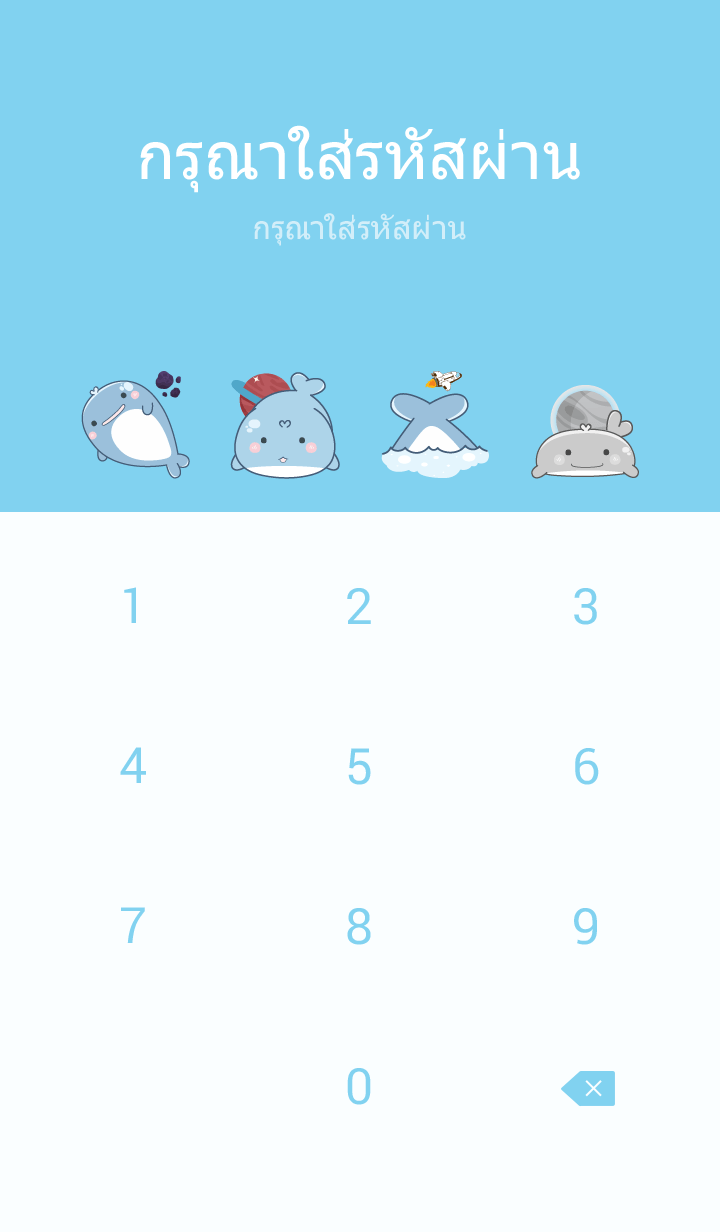
Task: Enter digit 1 on the passcode keypad
Action: pyautogui.click(x=132, y=607)
